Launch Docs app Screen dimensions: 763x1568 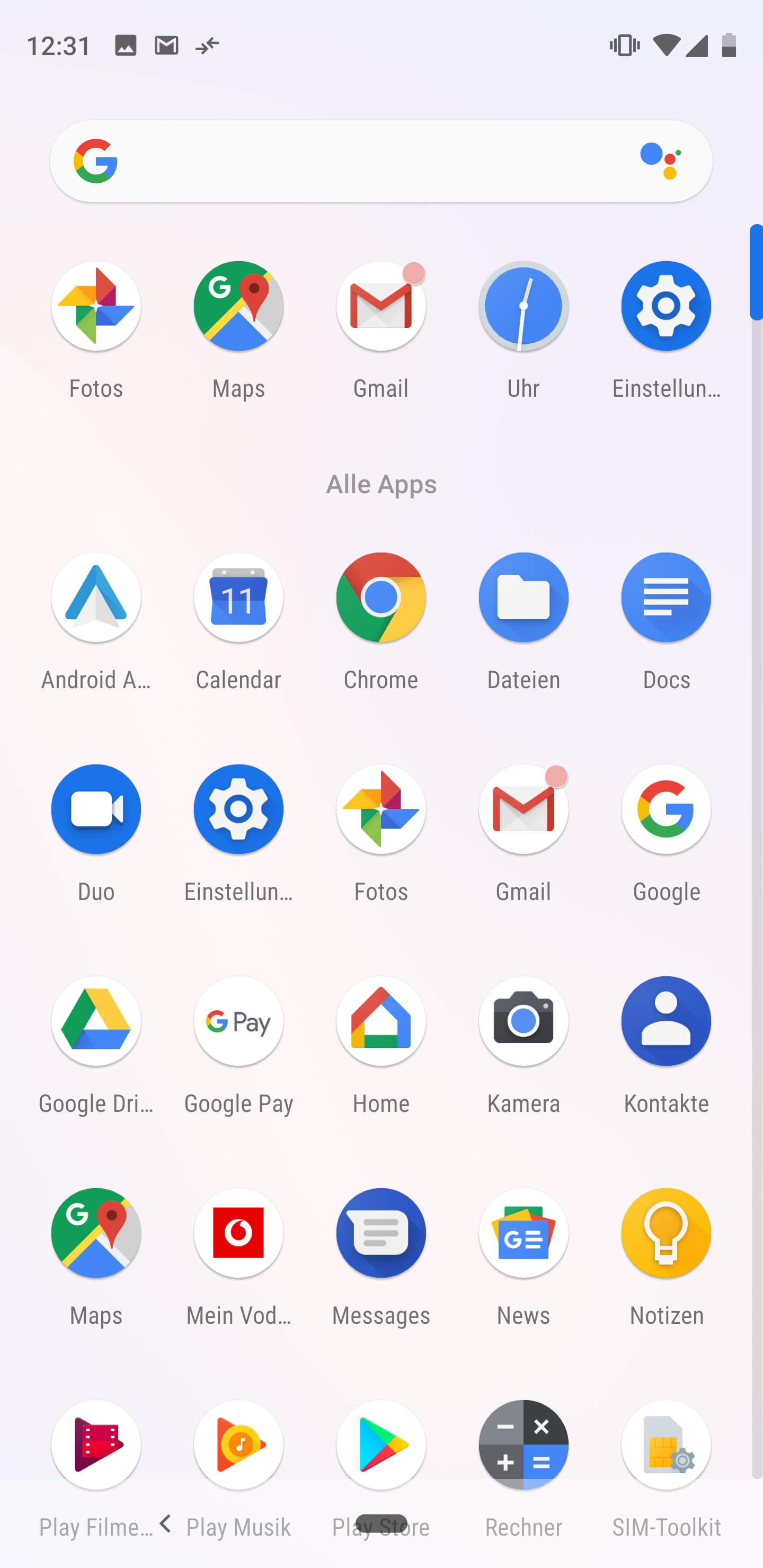666,598
